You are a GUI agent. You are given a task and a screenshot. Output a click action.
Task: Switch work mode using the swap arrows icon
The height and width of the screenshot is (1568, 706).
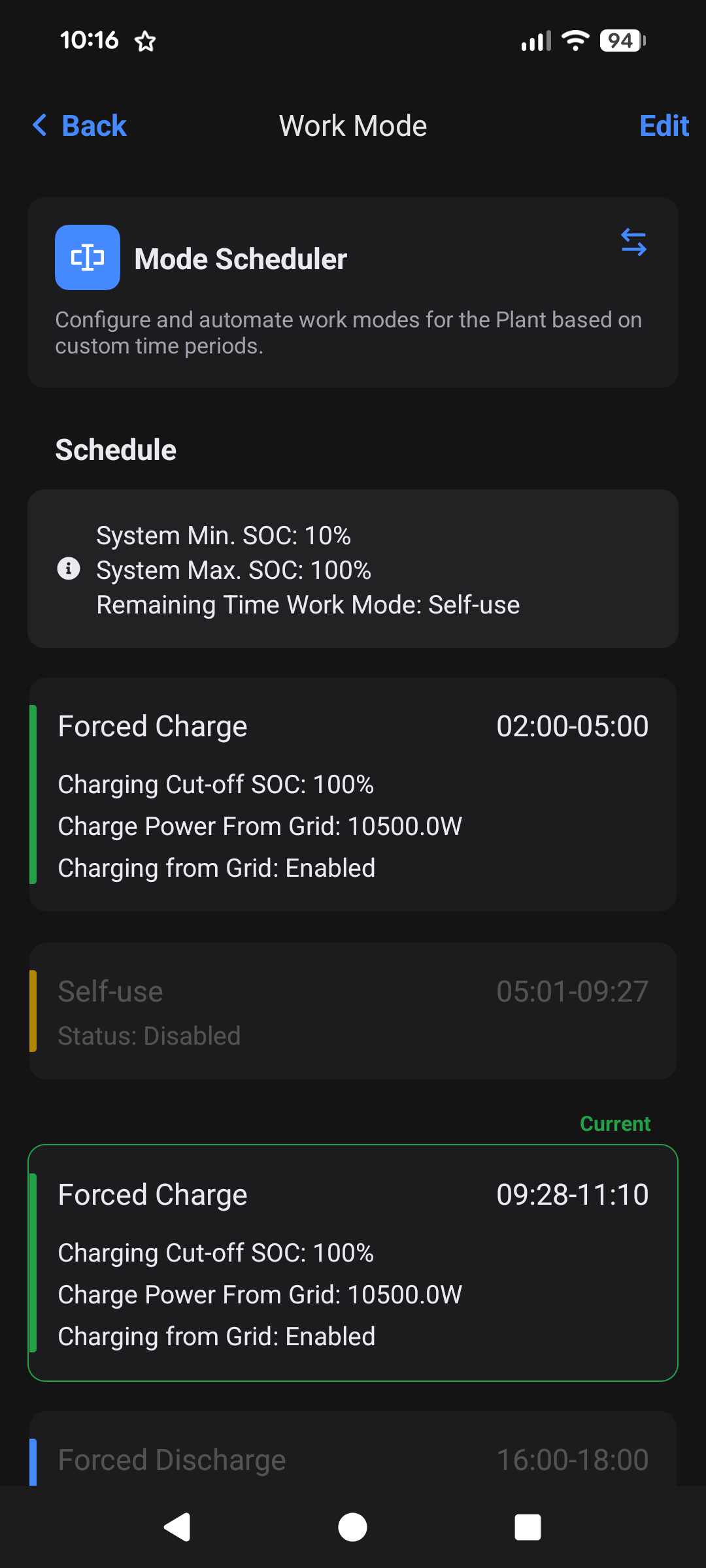pyautogui.click(x=633, y=242)
